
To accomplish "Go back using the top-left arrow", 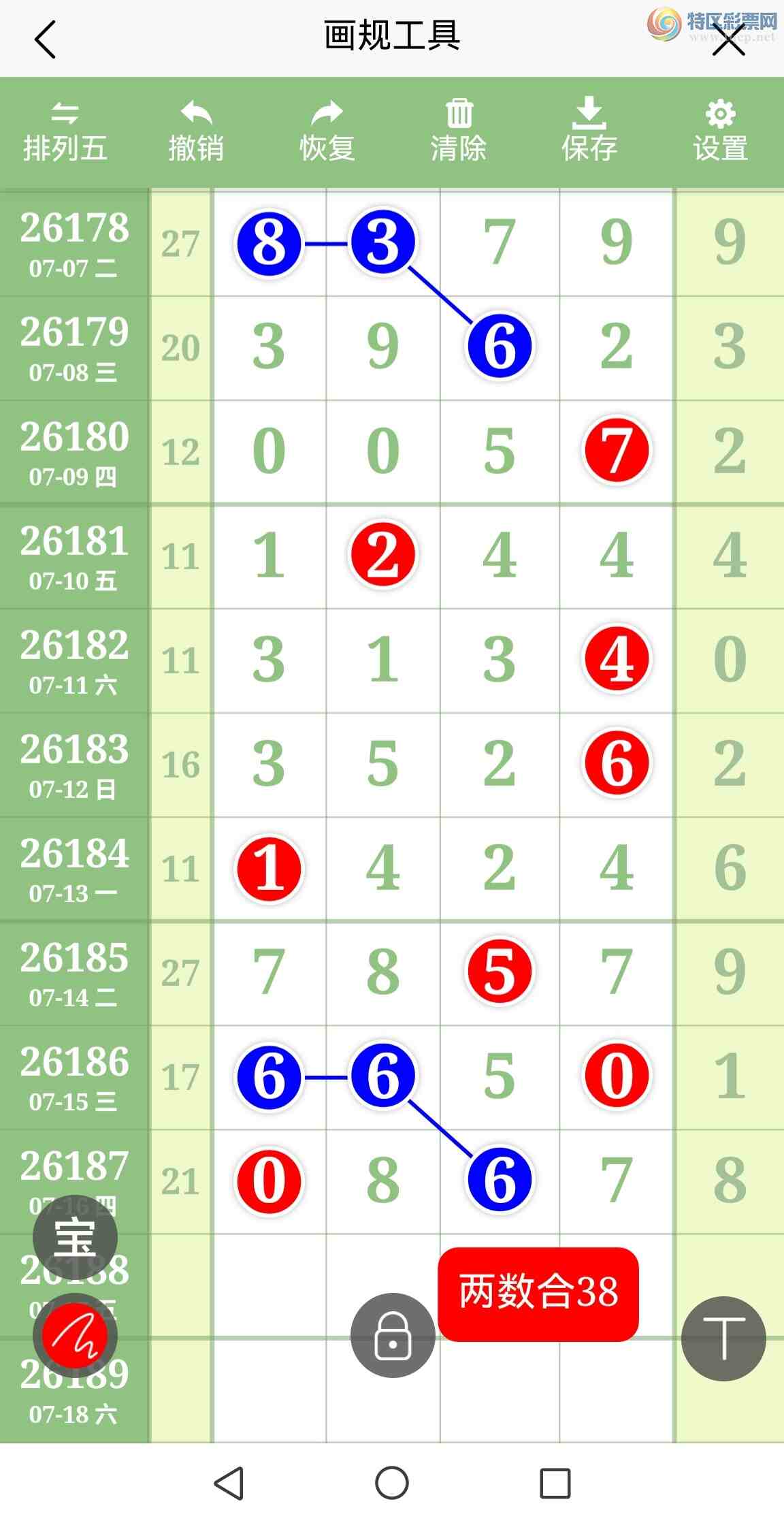I will 45,39.
